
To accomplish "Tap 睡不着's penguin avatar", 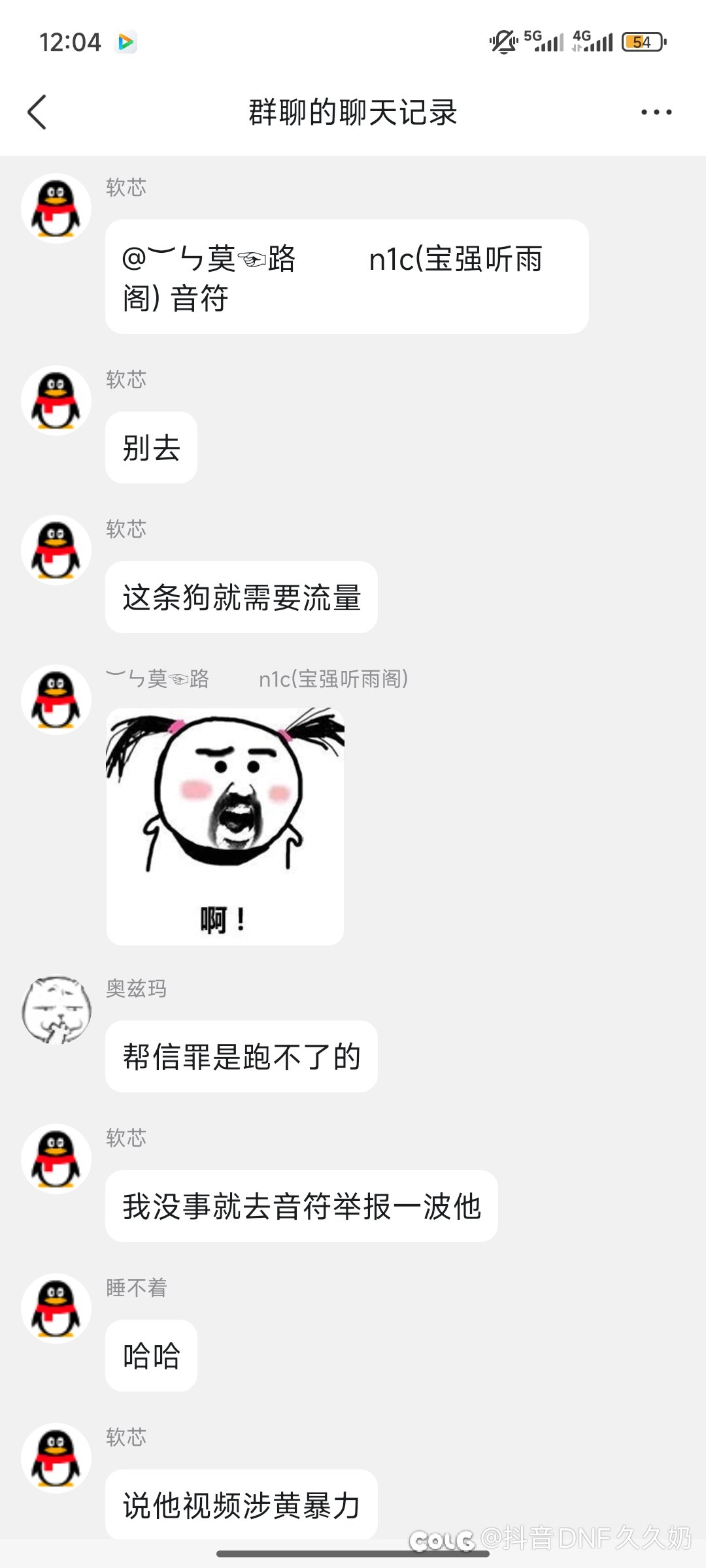I will click(56, 1309).
